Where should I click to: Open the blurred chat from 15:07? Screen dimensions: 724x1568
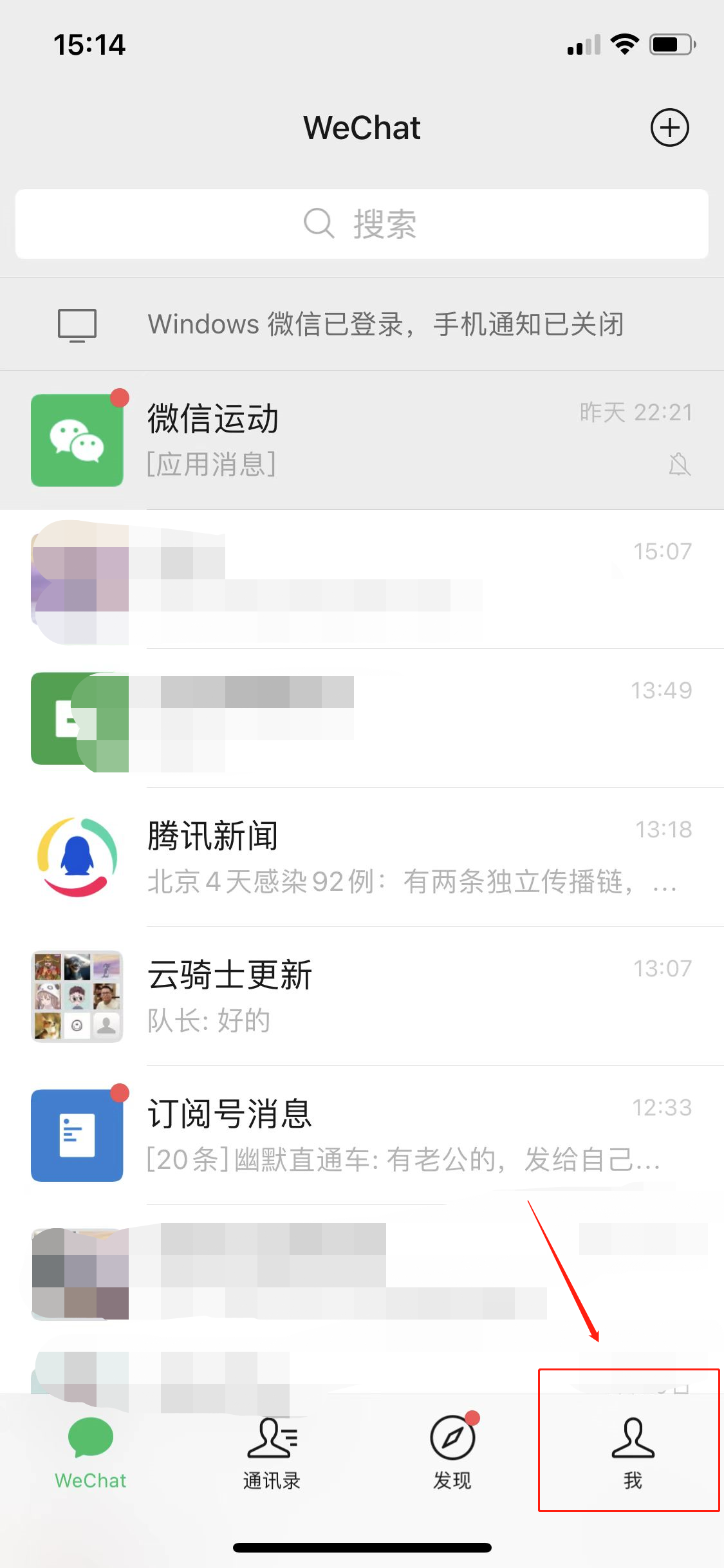(x=362, y=579)
